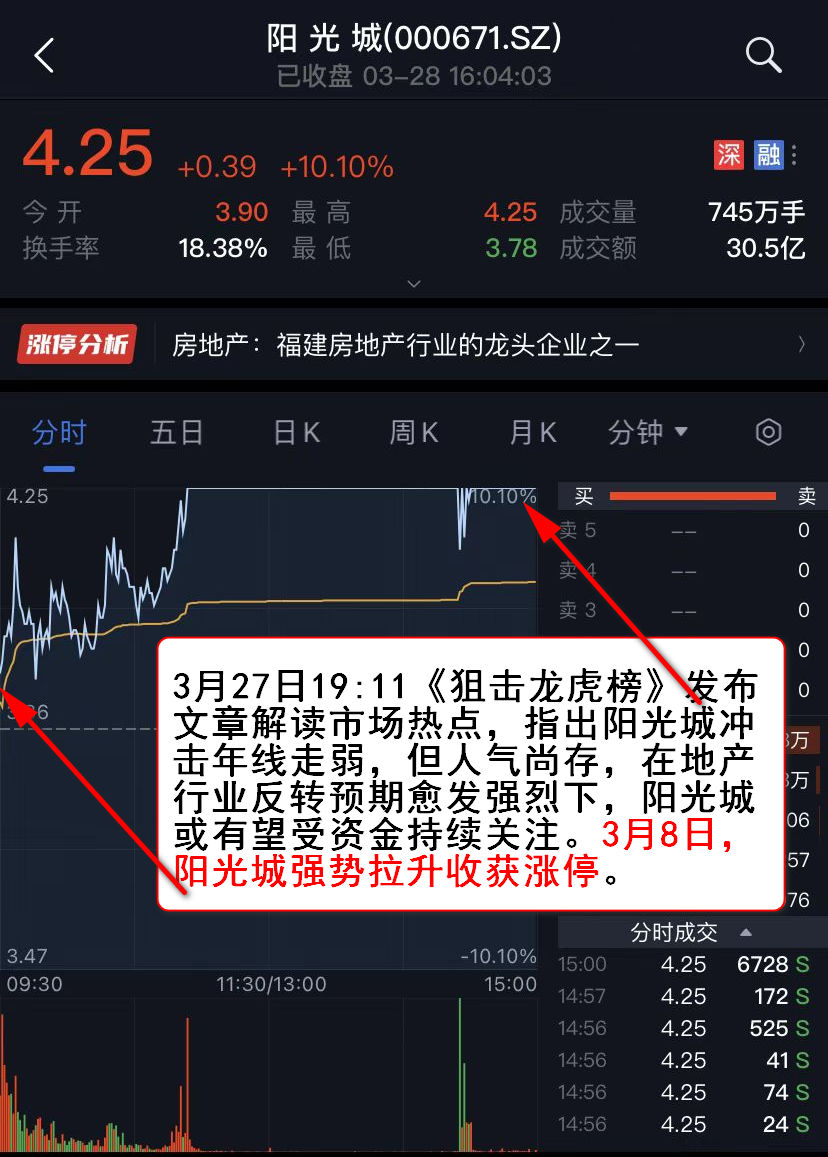
Task: Open the 分钟 interval dropdown
Action: pos(648,433)
